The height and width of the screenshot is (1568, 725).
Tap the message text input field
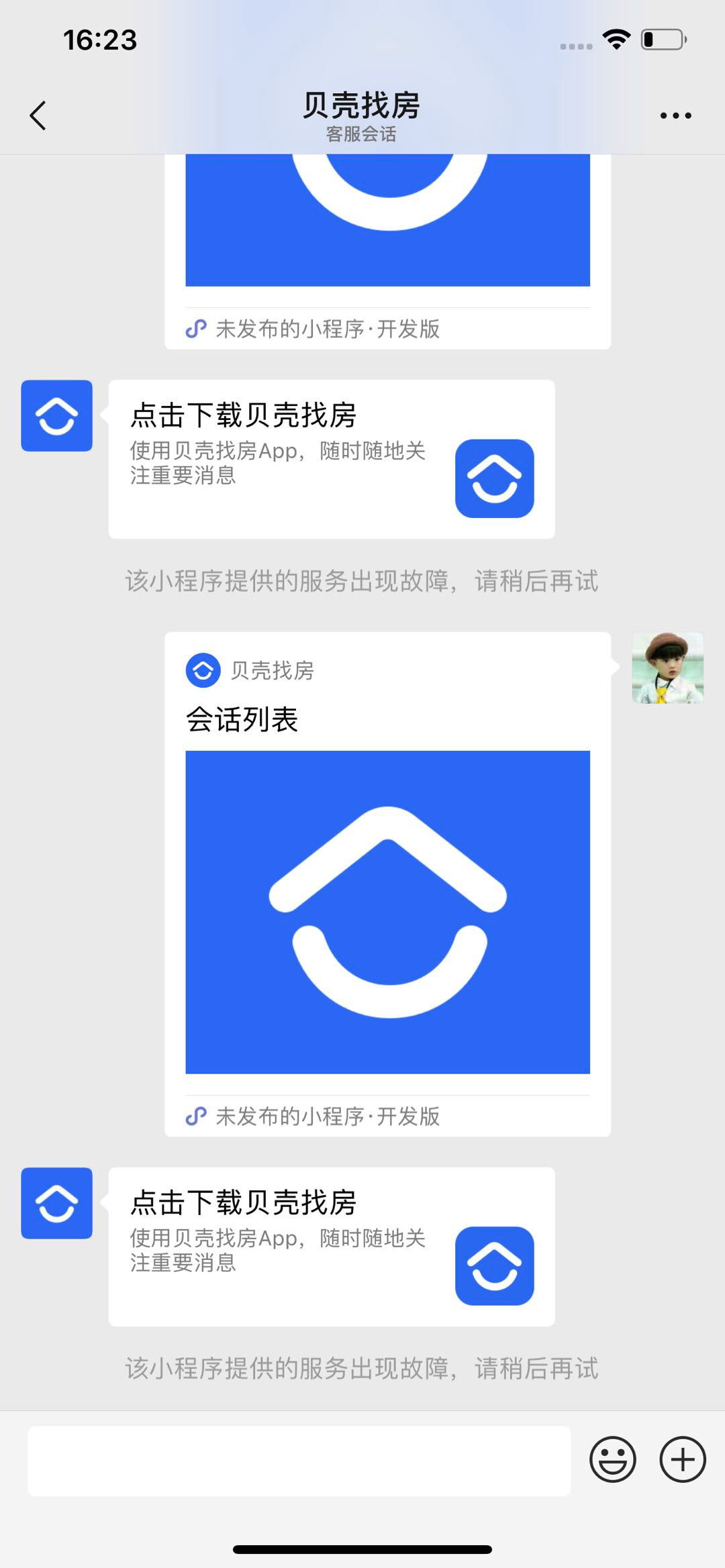[x=299, y=1461]
